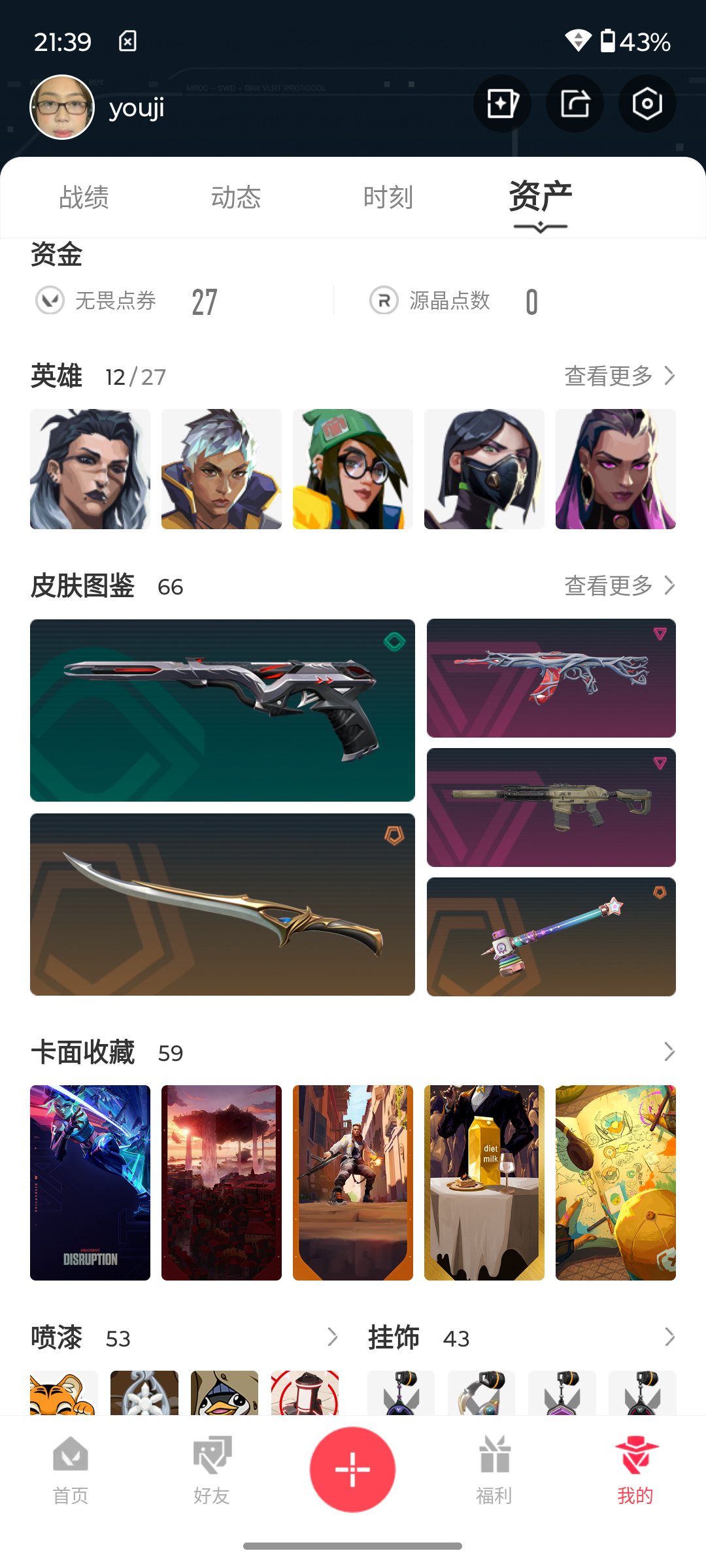Expand the 卡面收藏 collection chevron

pos(669,1052)
